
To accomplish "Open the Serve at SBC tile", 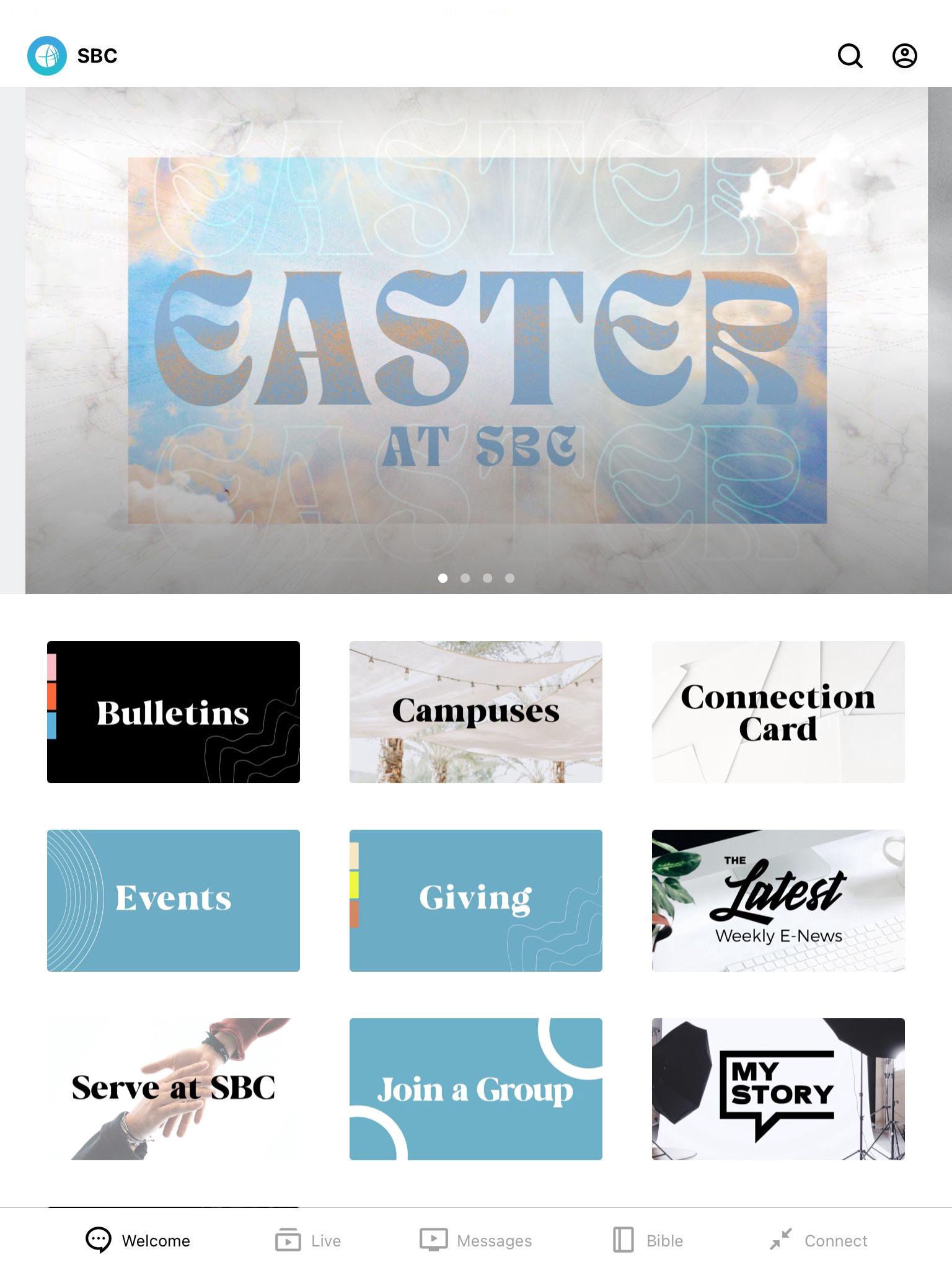I will pyautogui.click(x=174, y=1089).
